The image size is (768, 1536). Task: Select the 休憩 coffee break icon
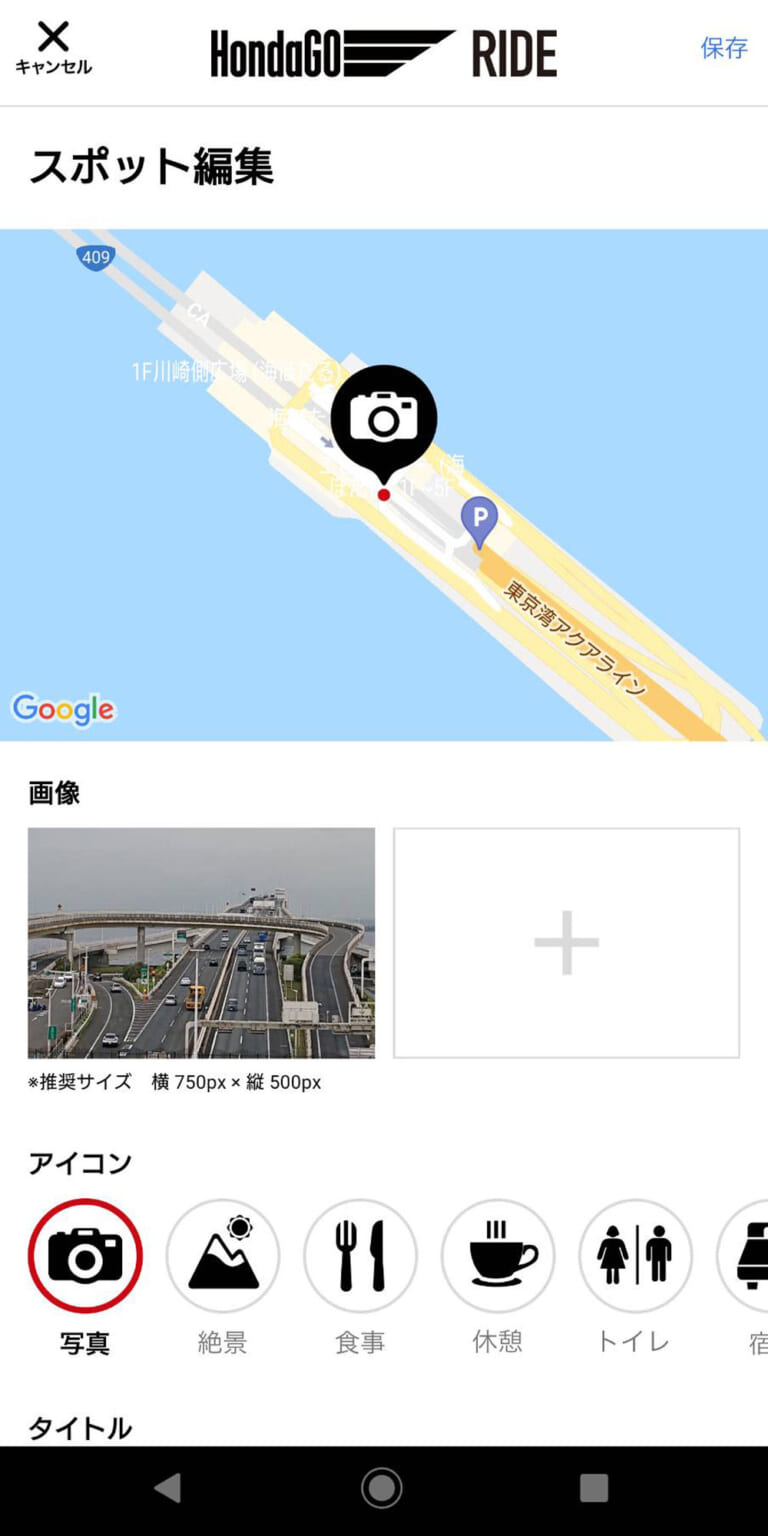coord(498,1256)
